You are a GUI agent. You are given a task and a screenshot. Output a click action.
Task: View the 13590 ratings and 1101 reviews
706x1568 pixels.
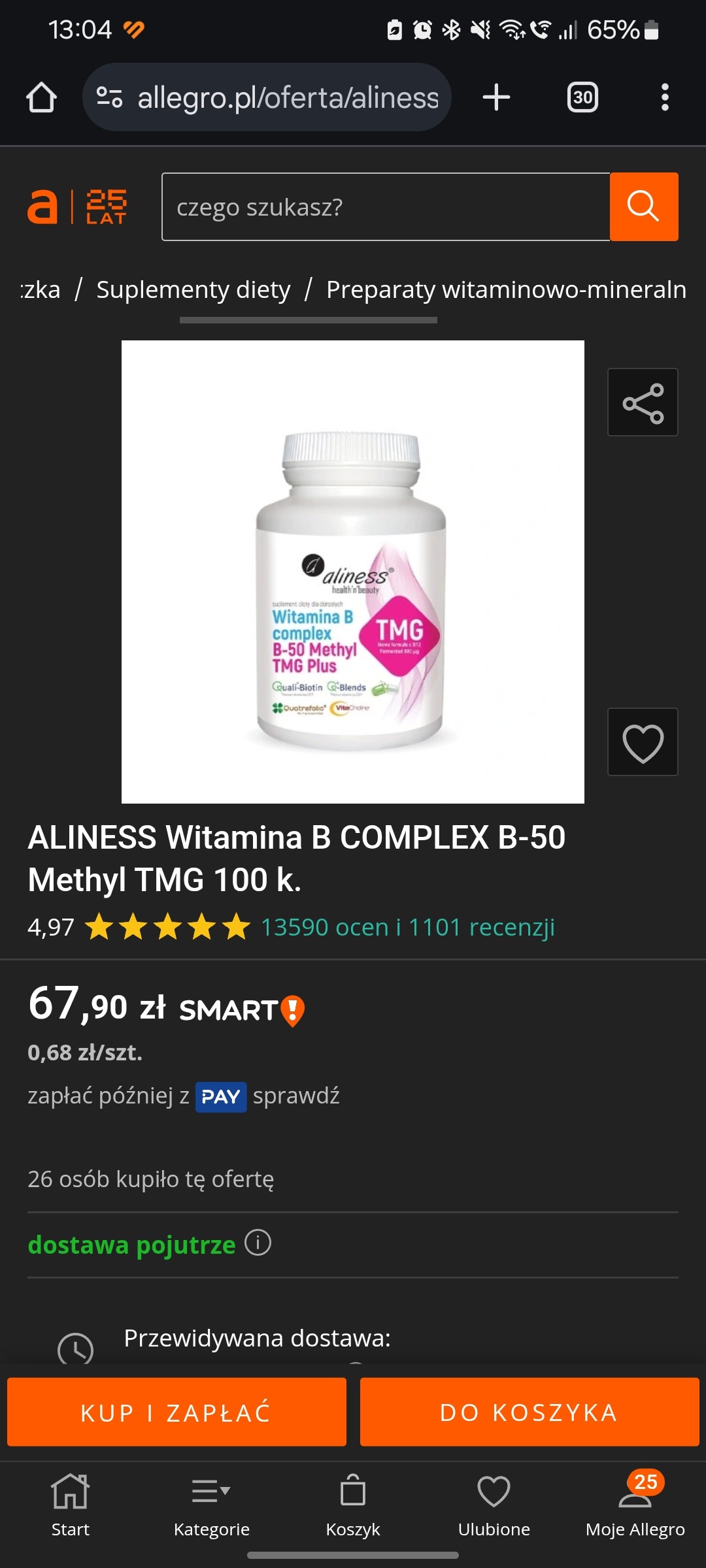click(x=407, y=927)
